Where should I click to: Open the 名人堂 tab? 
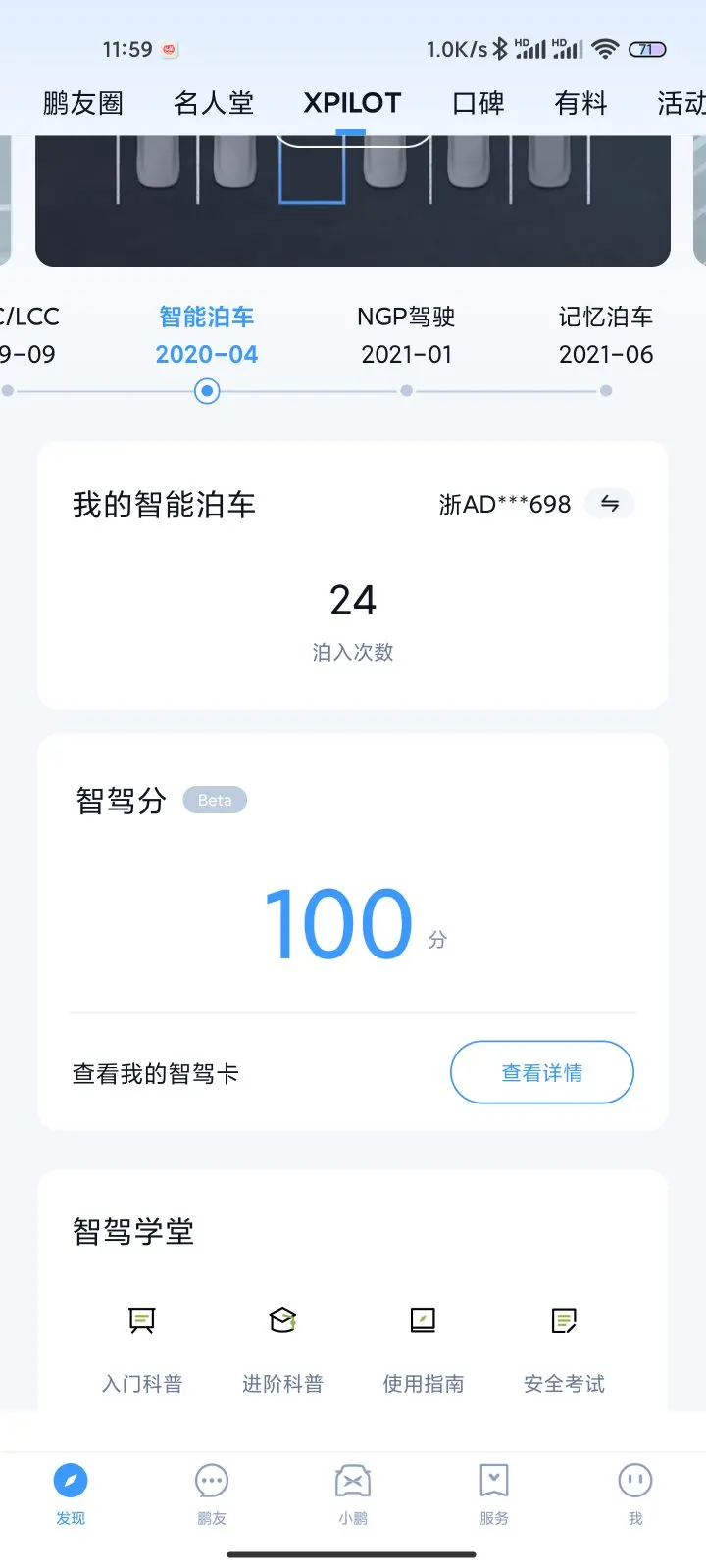point(214,103)
